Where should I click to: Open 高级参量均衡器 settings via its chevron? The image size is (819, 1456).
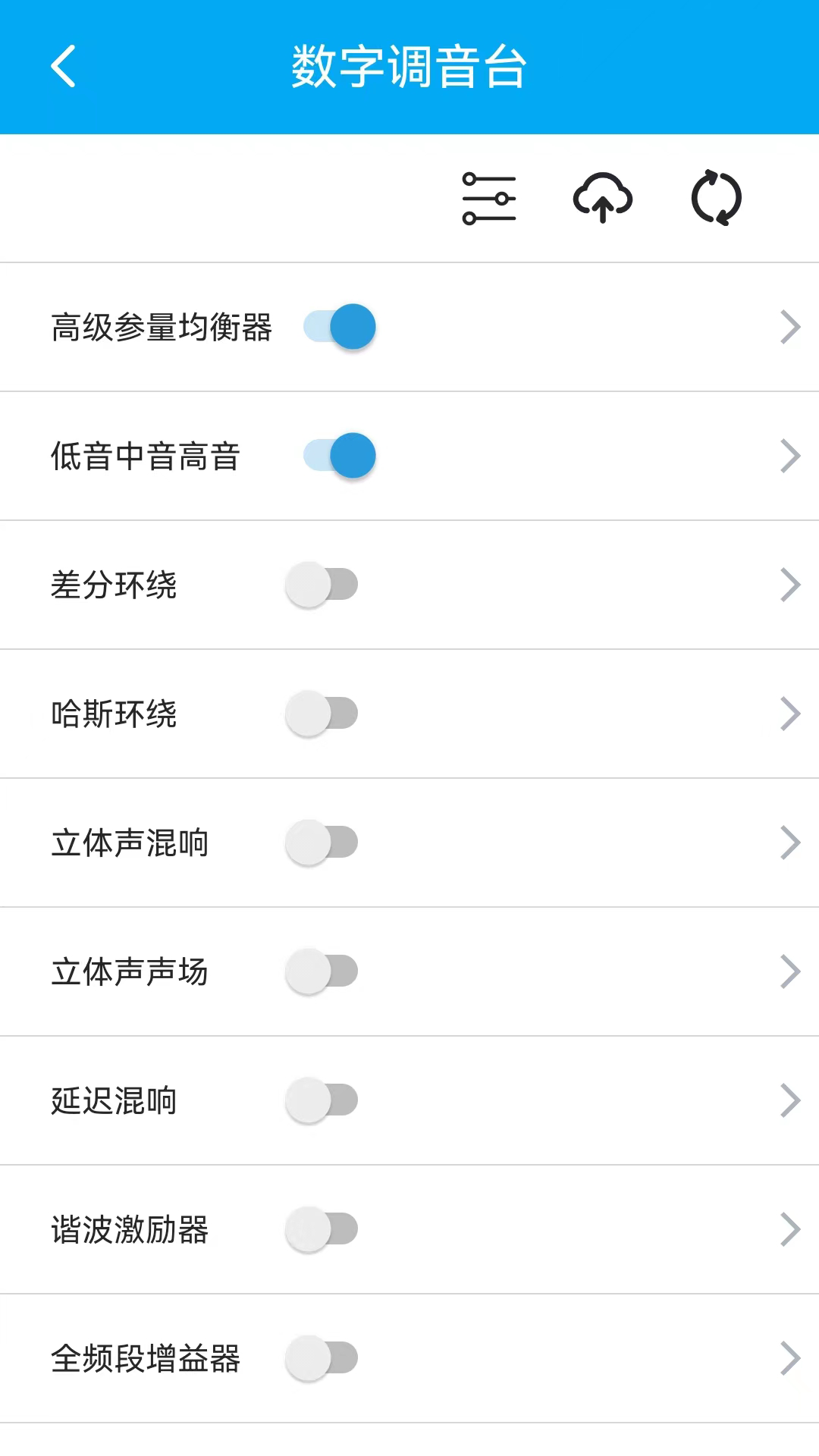(789, 326)
